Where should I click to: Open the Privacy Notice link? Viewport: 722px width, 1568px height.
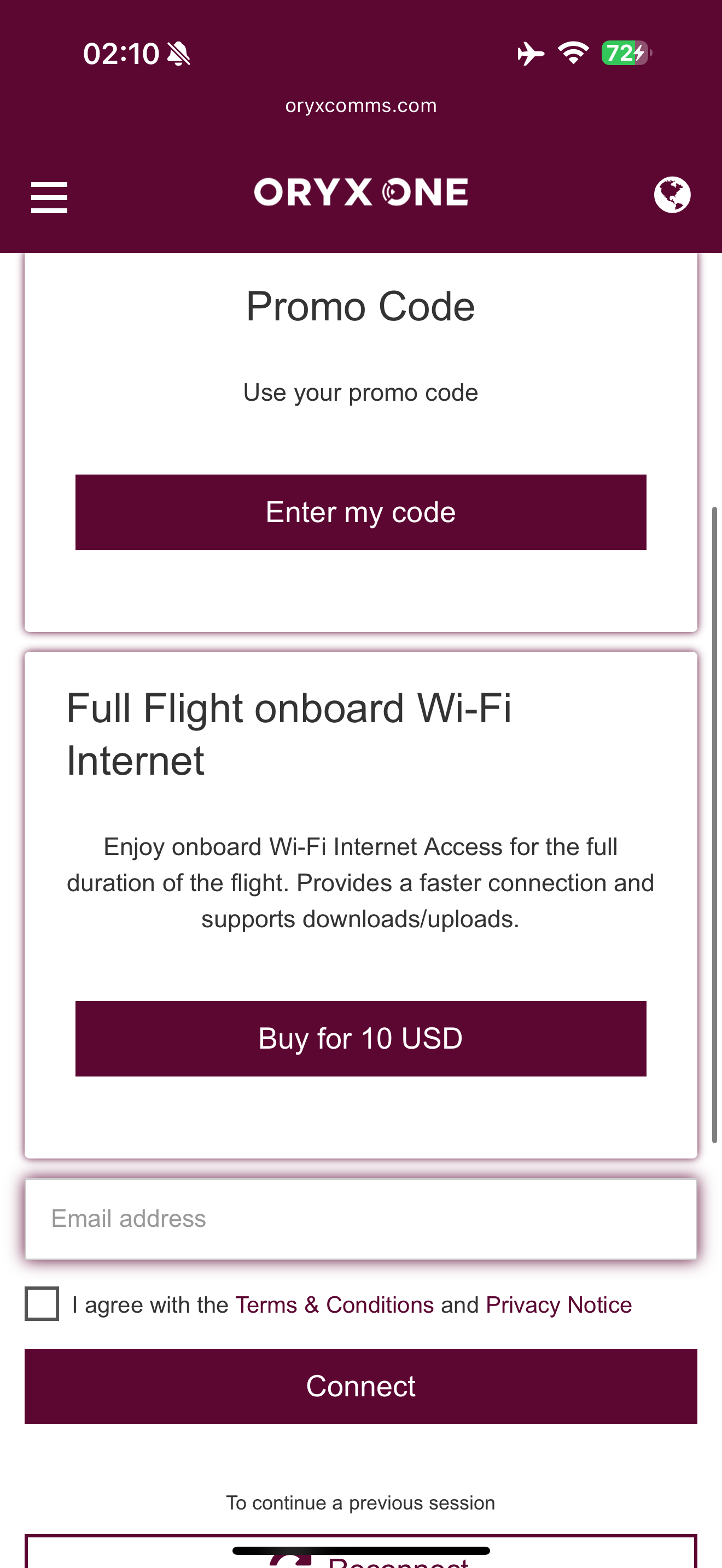[559, 1305]
